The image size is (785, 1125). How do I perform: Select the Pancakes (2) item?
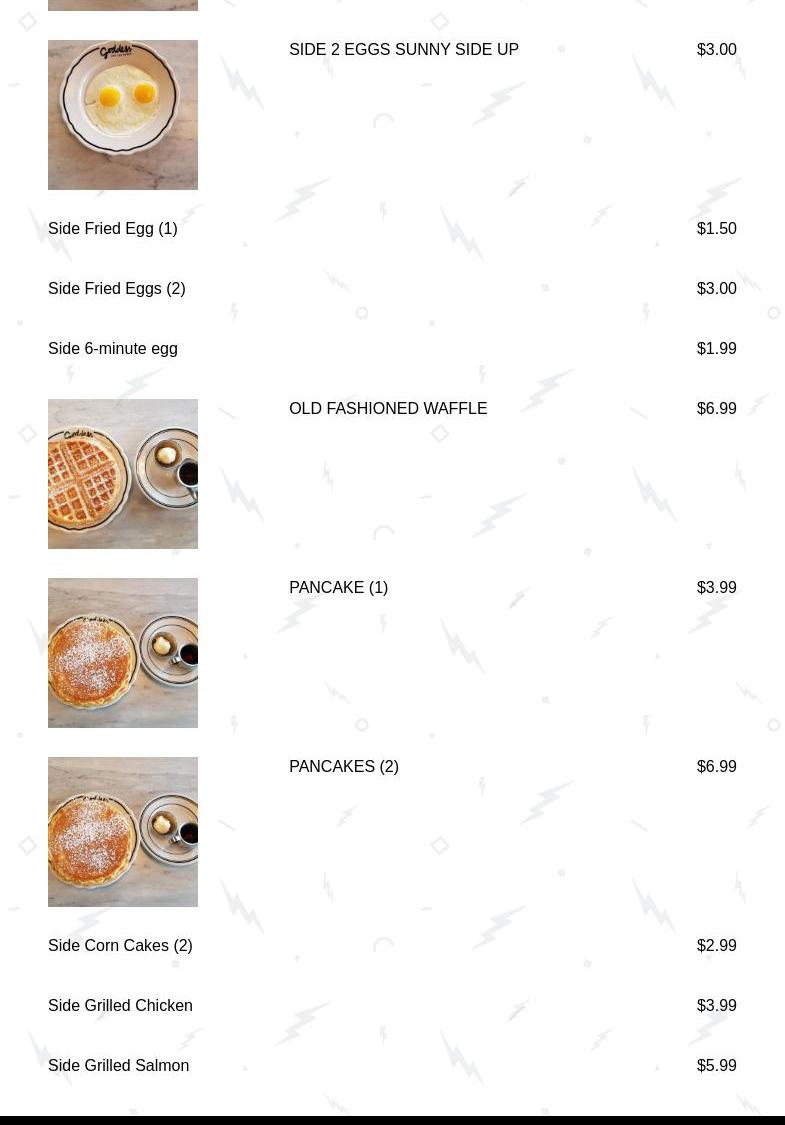[343, 767]
